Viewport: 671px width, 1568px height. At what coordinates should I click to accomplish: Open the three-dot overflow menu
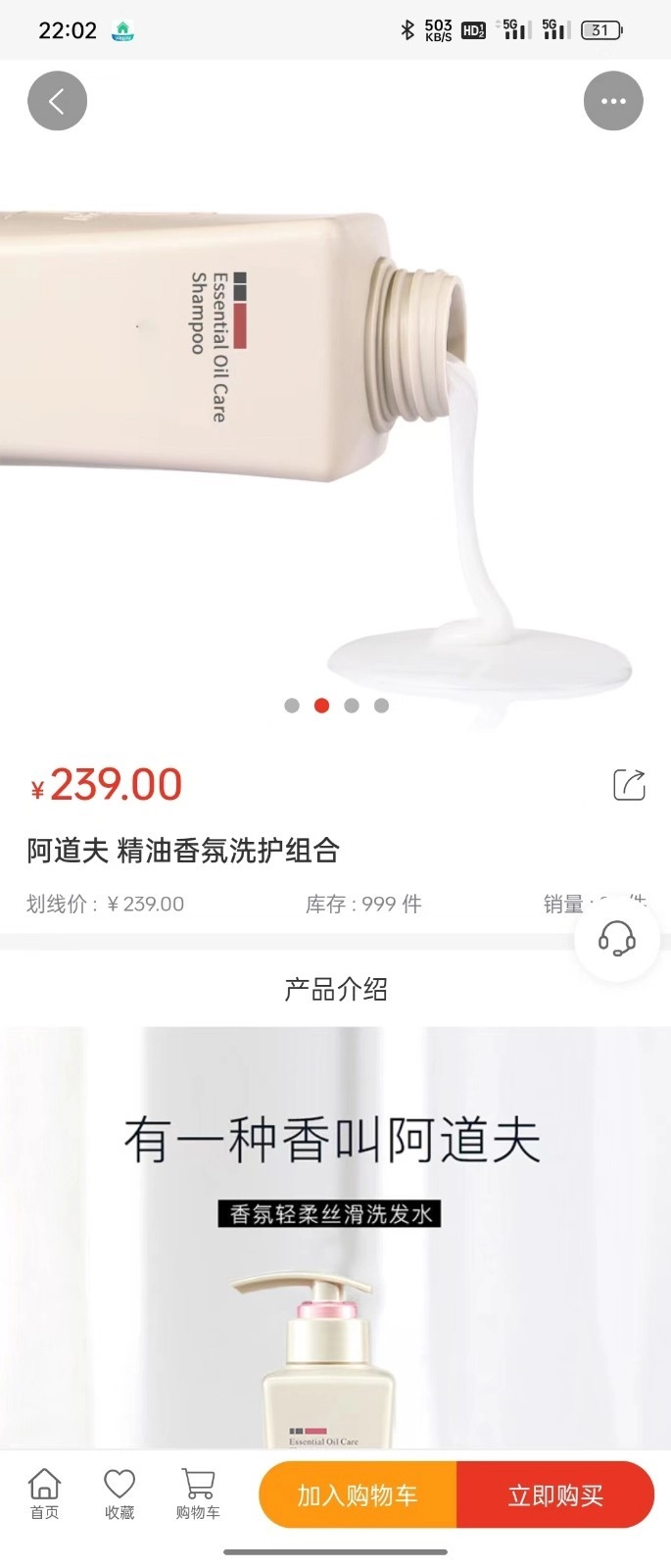tap(613, 101)
